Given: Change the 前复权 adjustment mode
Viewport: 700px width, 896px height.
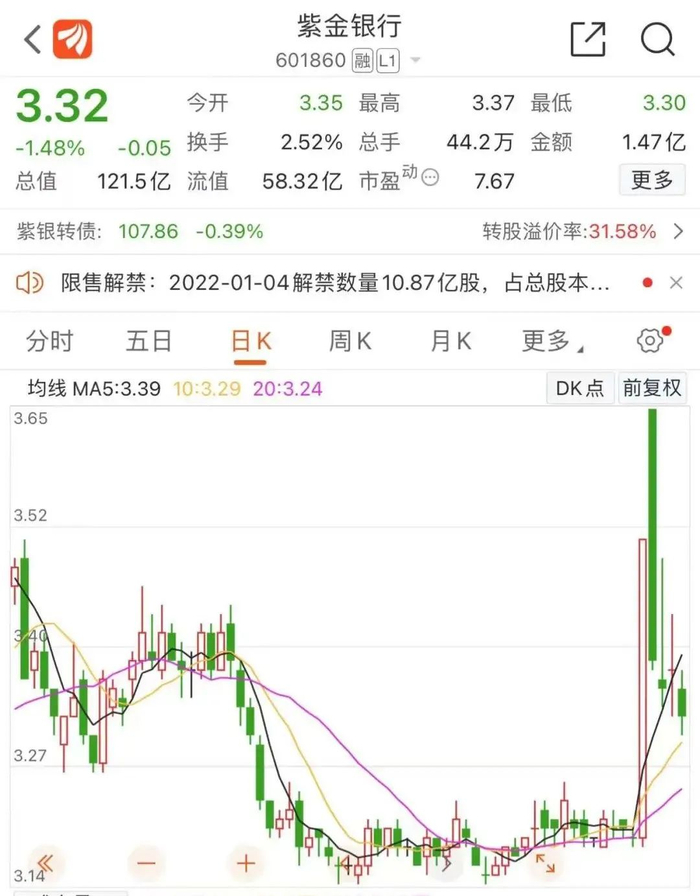Looking at the screenshot, I should 652,388.
